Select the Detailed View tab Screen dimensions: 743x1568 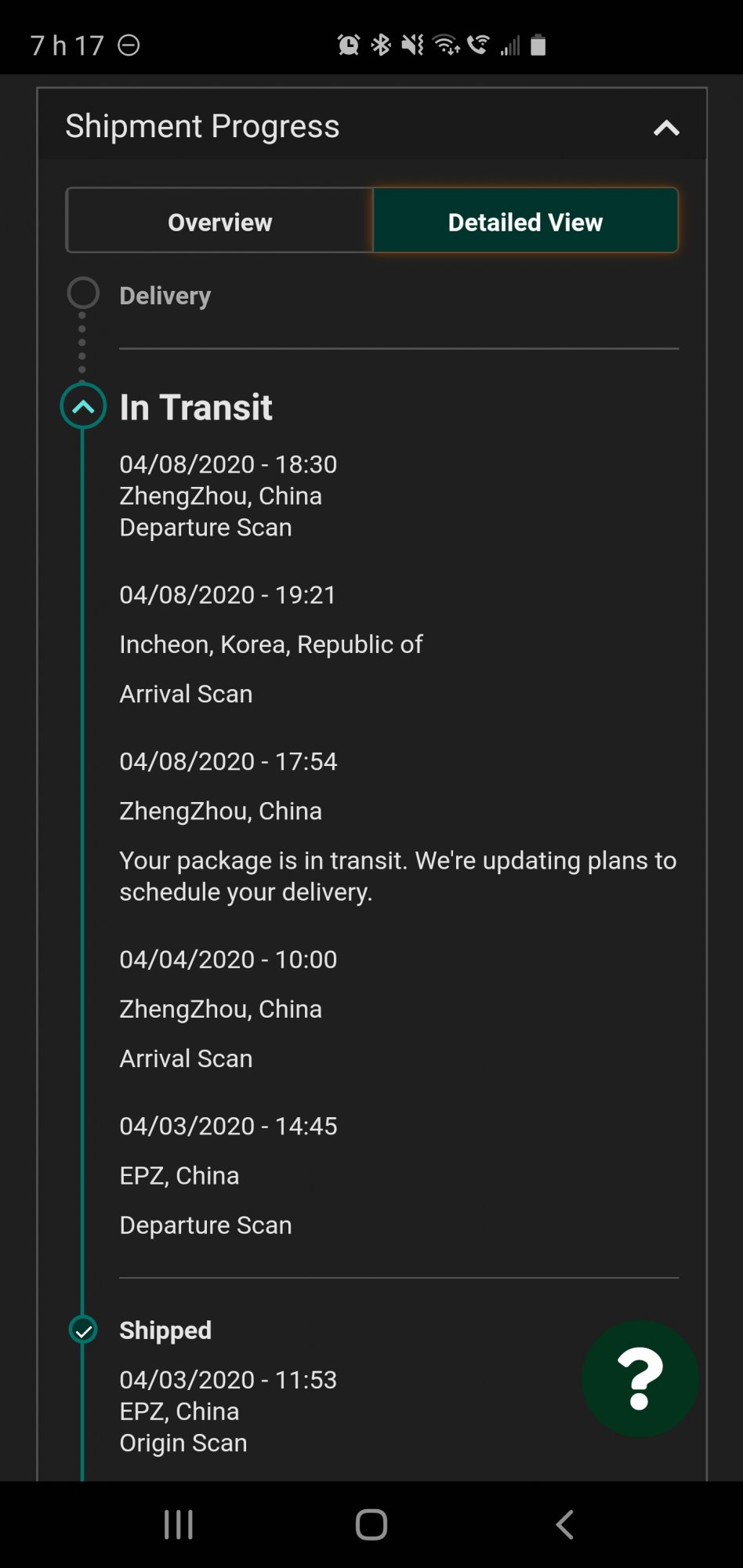tap(525, 220)
